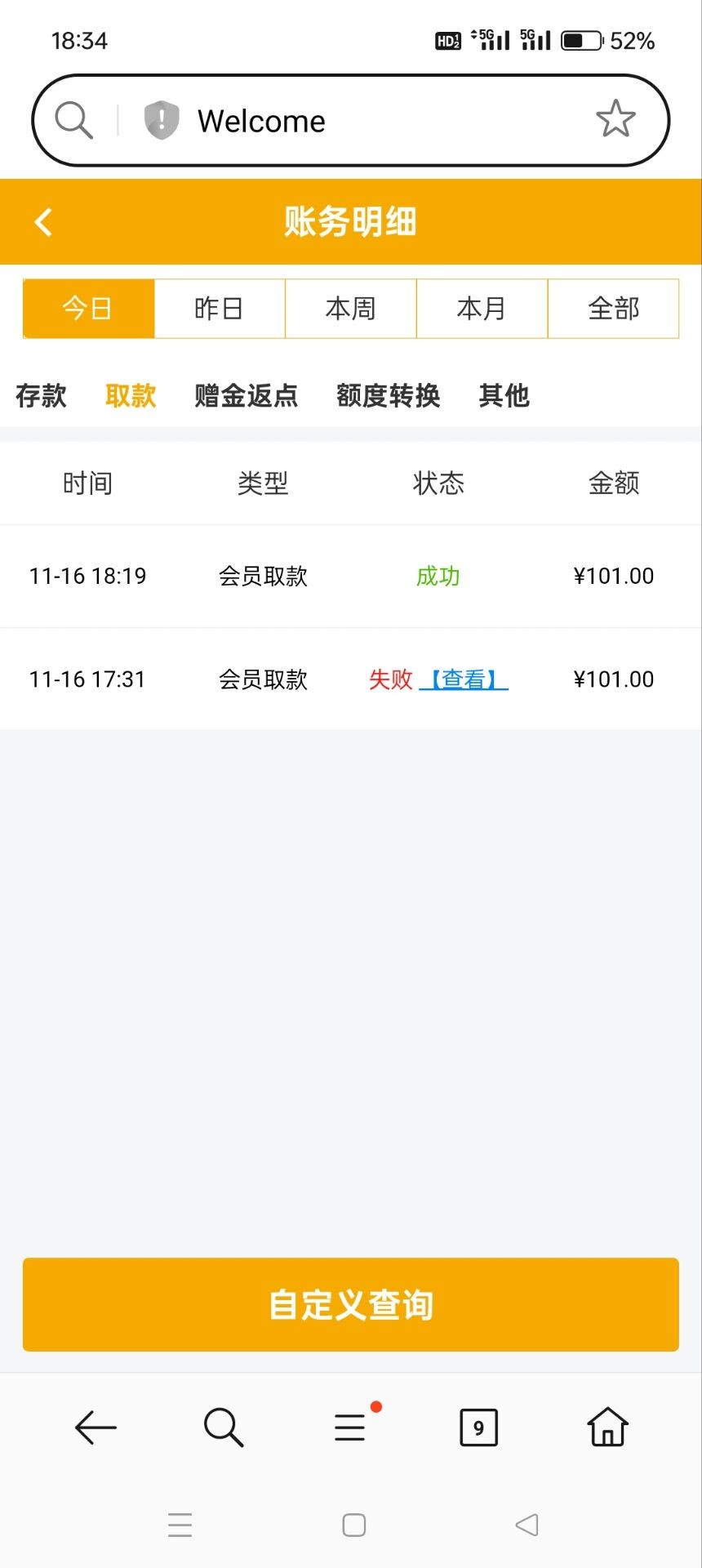The width and height of the screenshot is (702, 1568).
Task: Go back from the 账务明细 page
Action: pyautogui.click(x=43, y=222)
